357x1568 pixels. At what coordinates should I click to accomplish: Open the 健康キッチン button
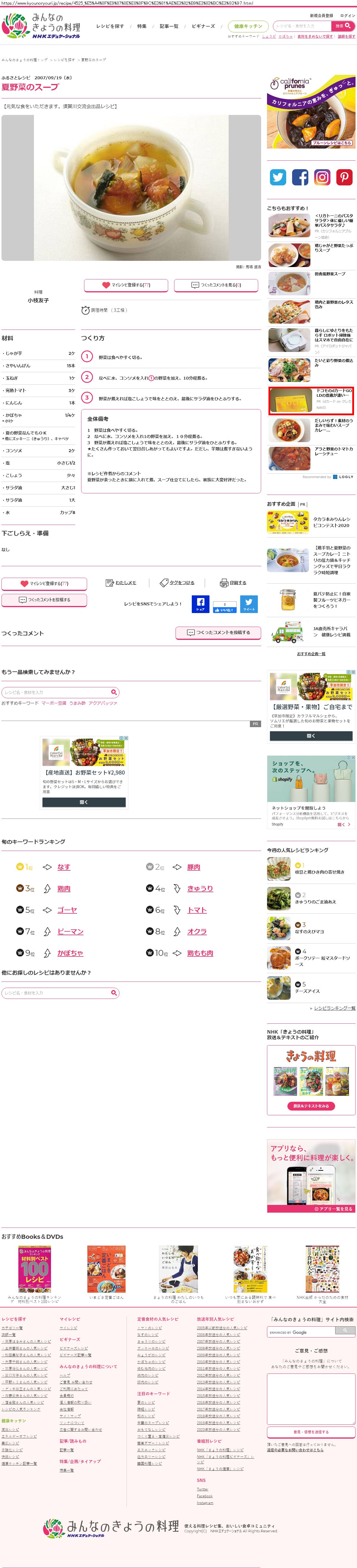tap(248, 26)
